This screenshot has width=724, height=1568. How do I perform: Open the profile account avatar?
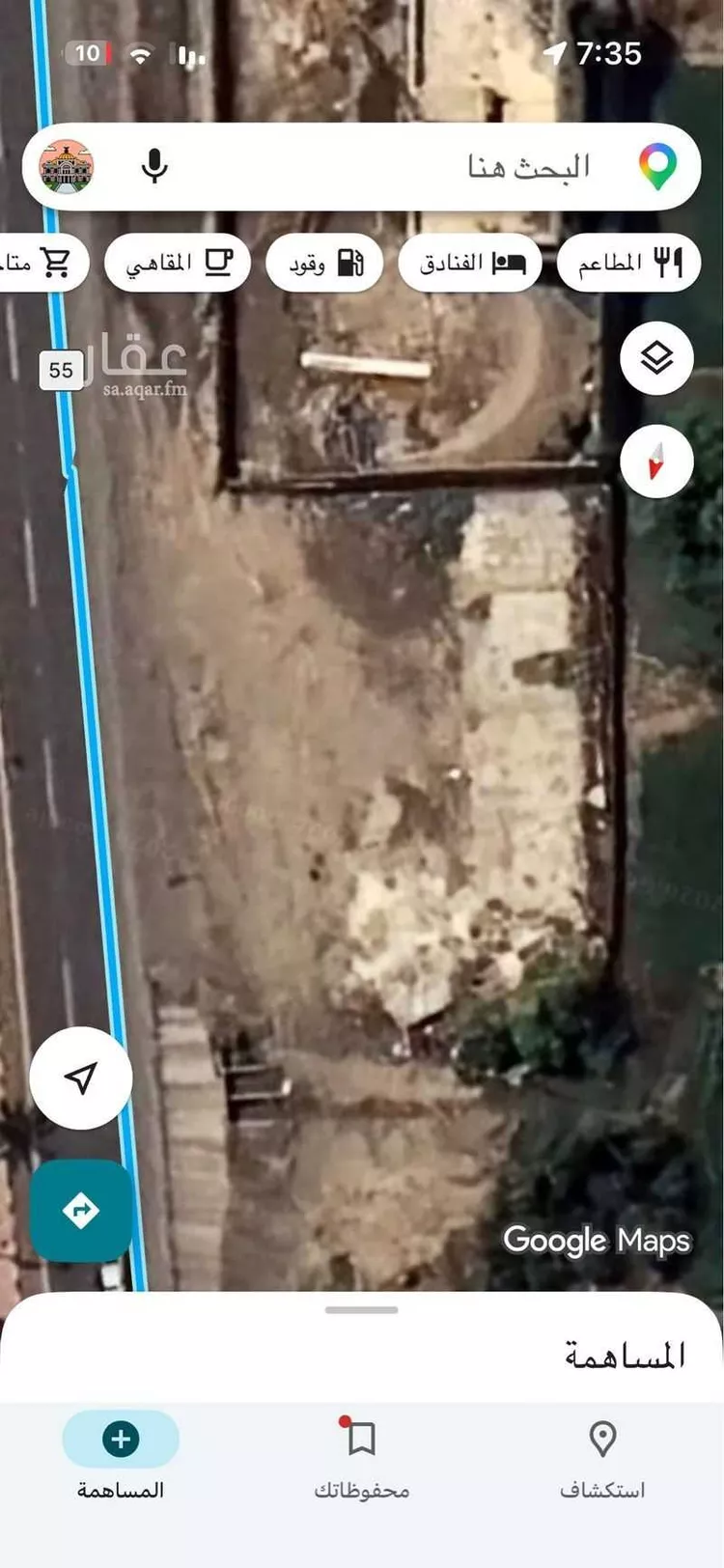coord(67,166)
